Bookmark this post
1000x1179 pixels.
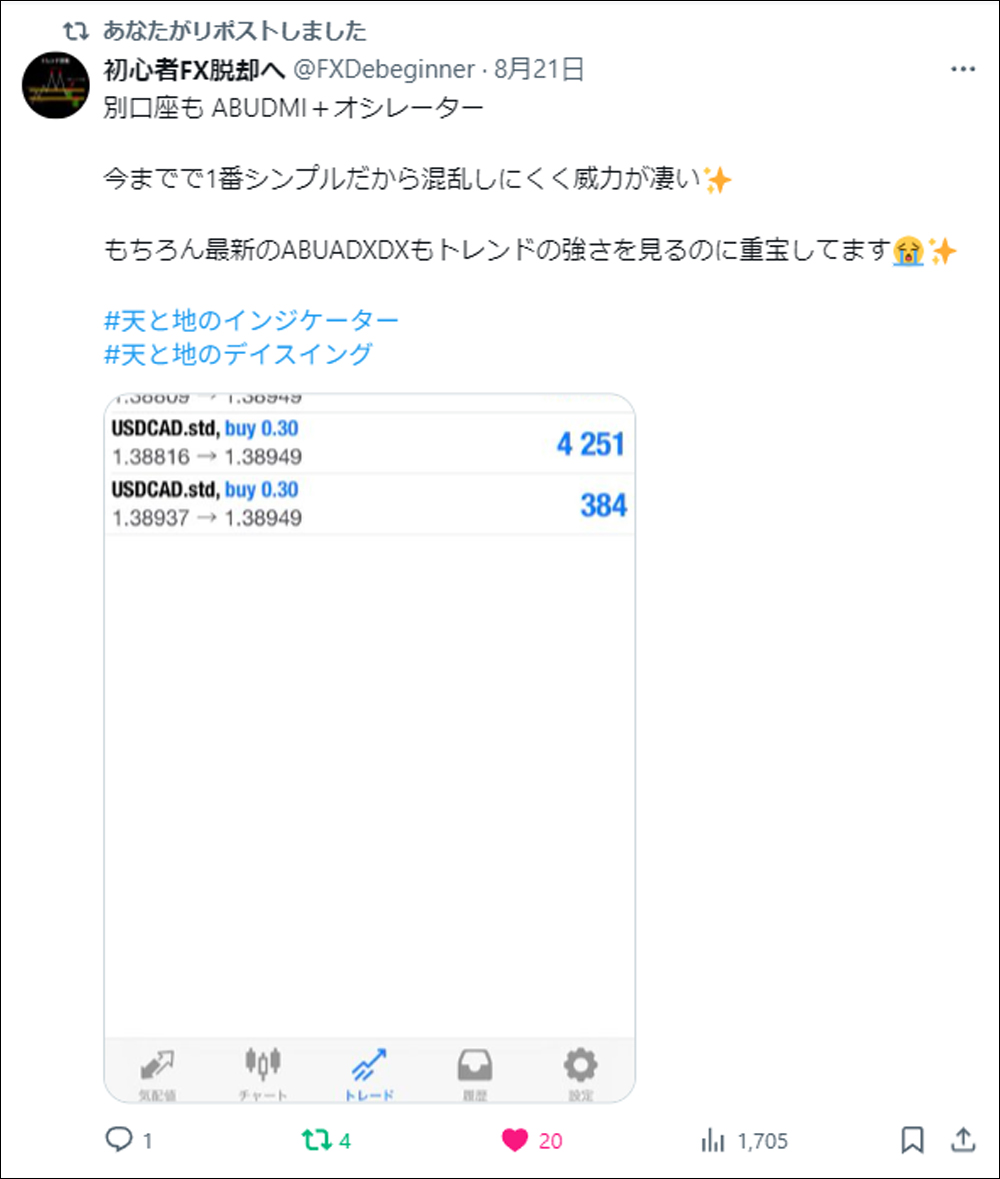912,1140
